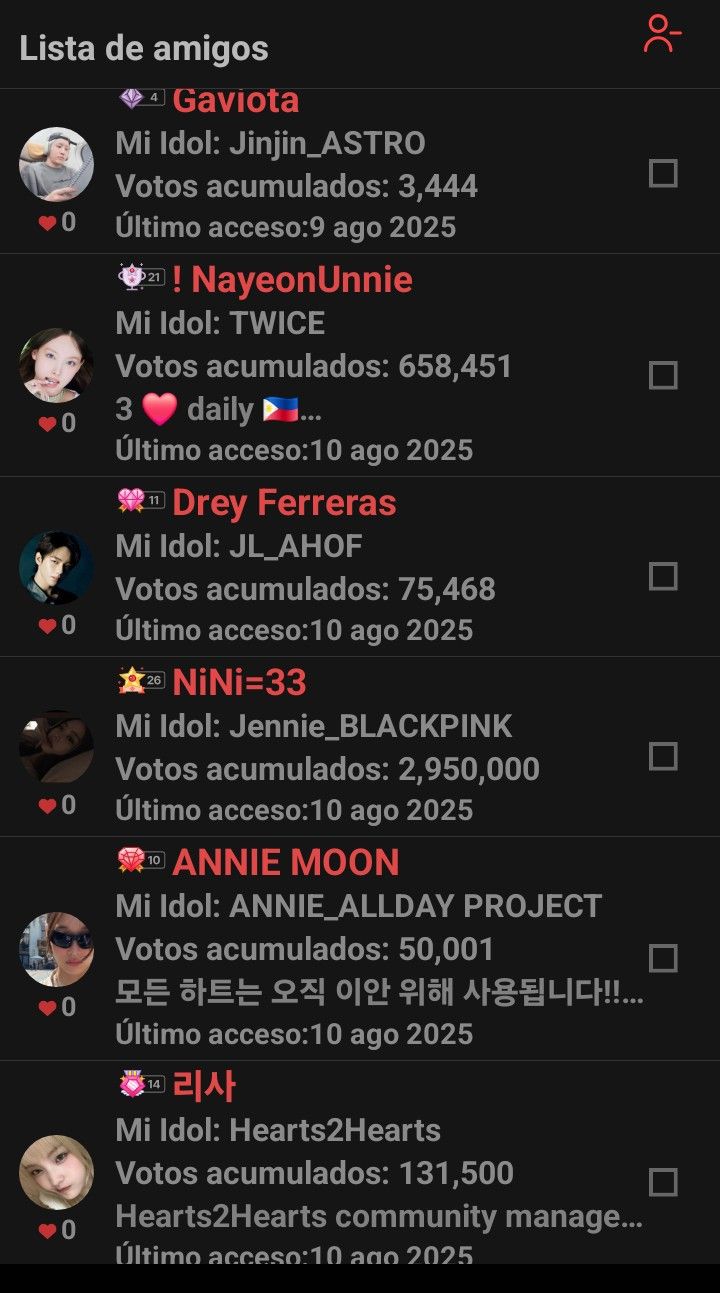
Task: Select ANNIE MOON's checkbox
Action: [663, 959]
